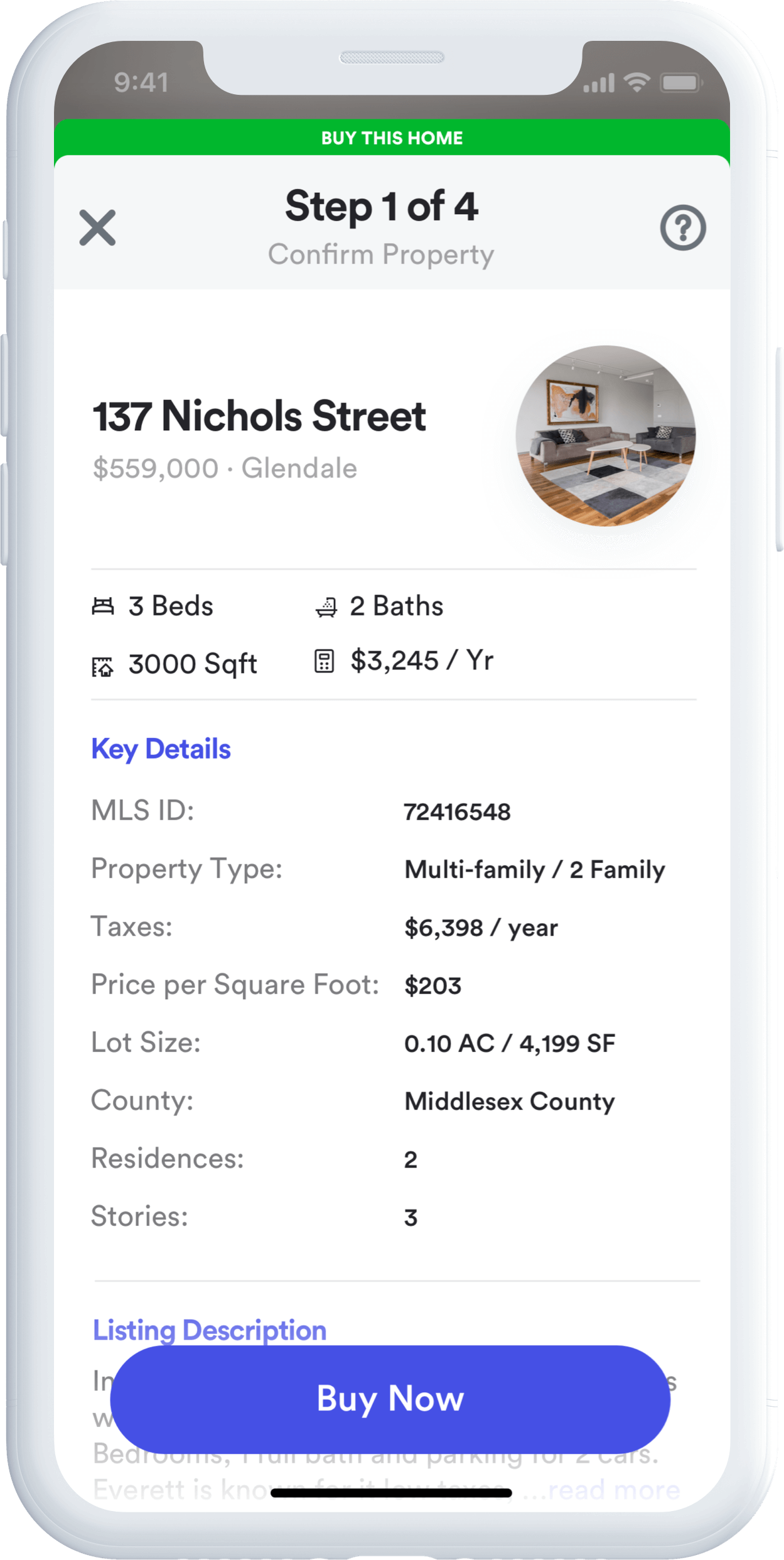The height and width of the screenshot is (1560, 784).
Task: Expand listing description with read more
Action: coord(614,1490)
